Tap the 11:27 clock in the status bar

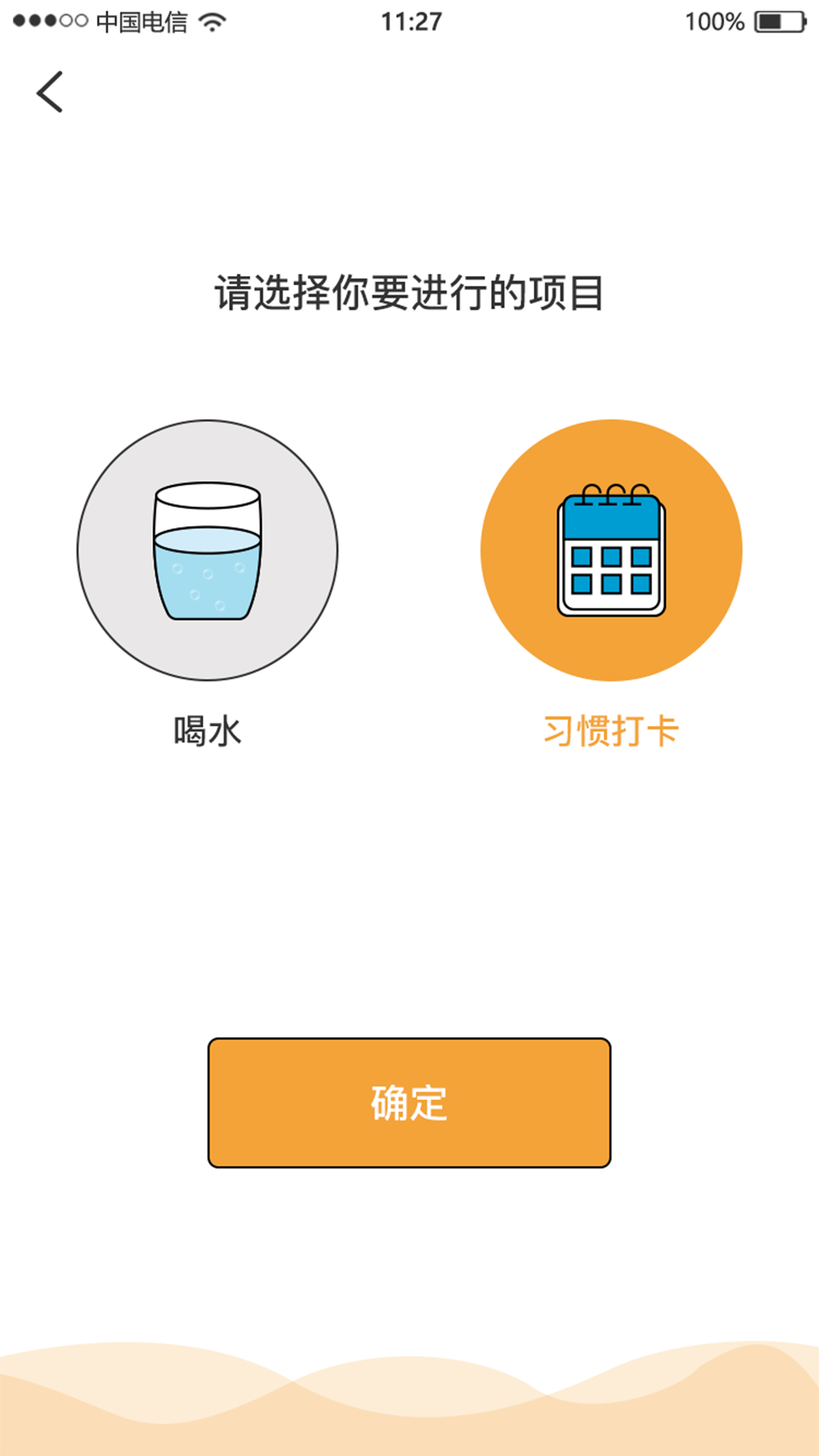[409, 21]
